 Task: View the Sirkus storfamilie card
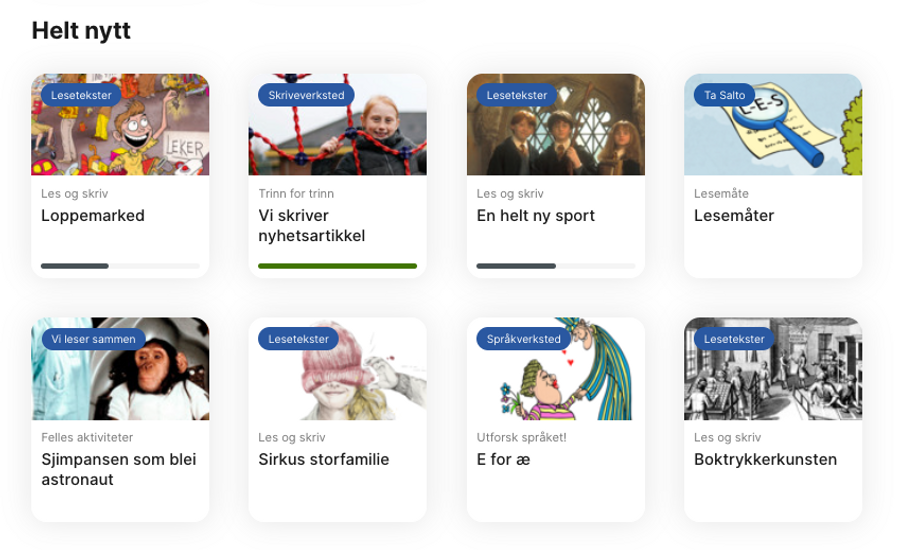coord(338,419)
